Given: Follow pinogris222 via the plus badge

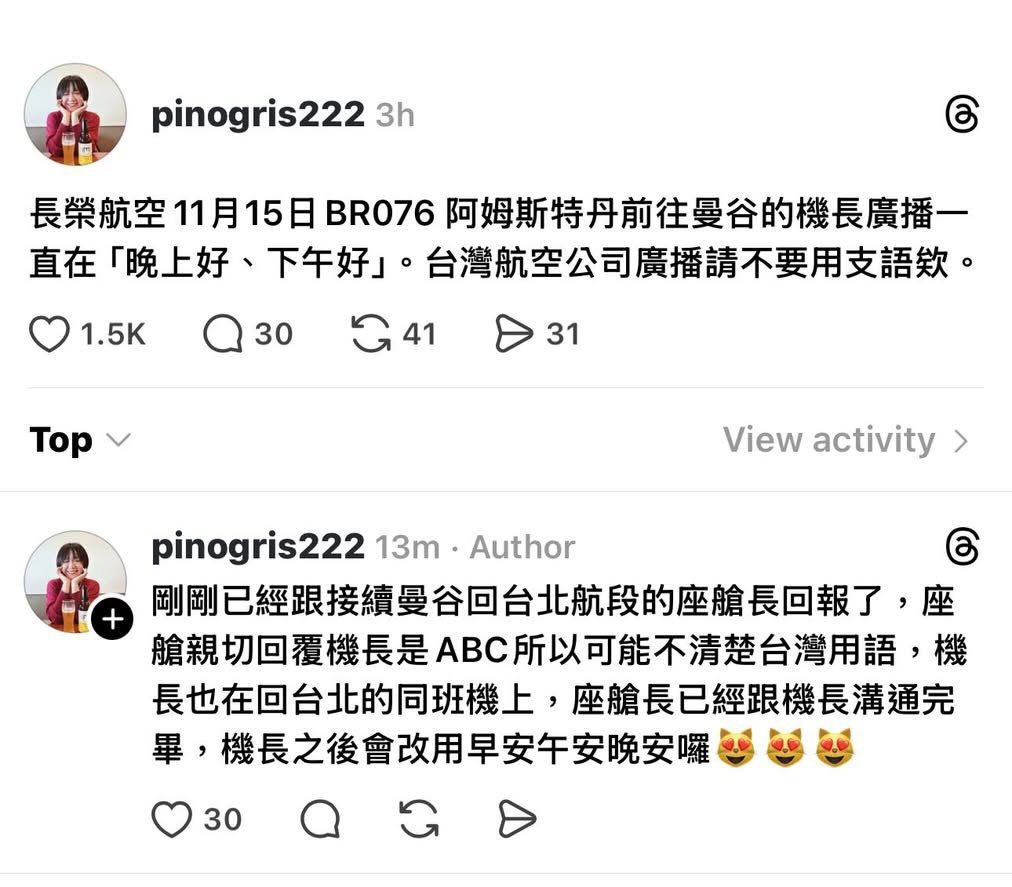Looking at the screenshot, I should pos(113,620).
